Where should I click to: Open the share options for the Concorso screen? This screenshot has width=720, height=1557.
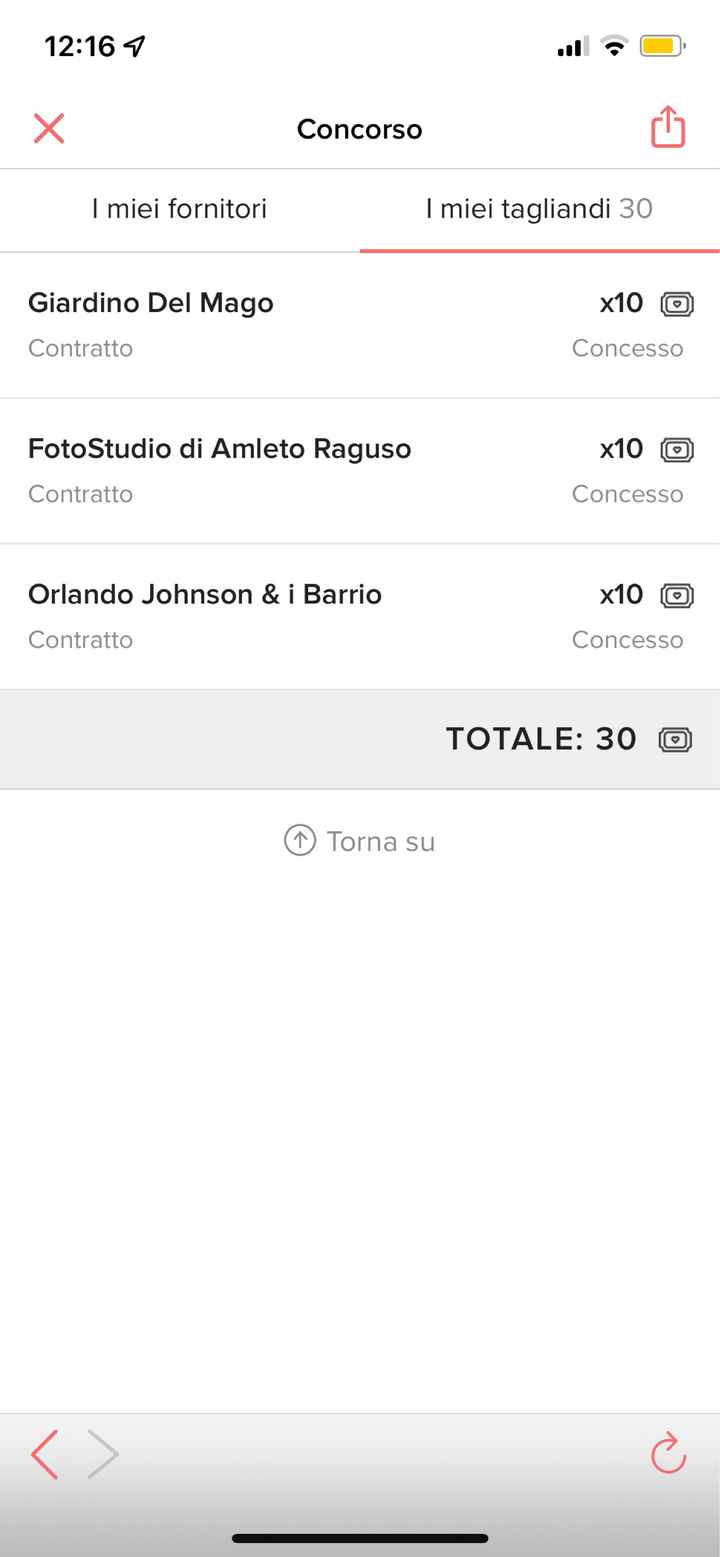pyautogui.click(x=667, y=128)
